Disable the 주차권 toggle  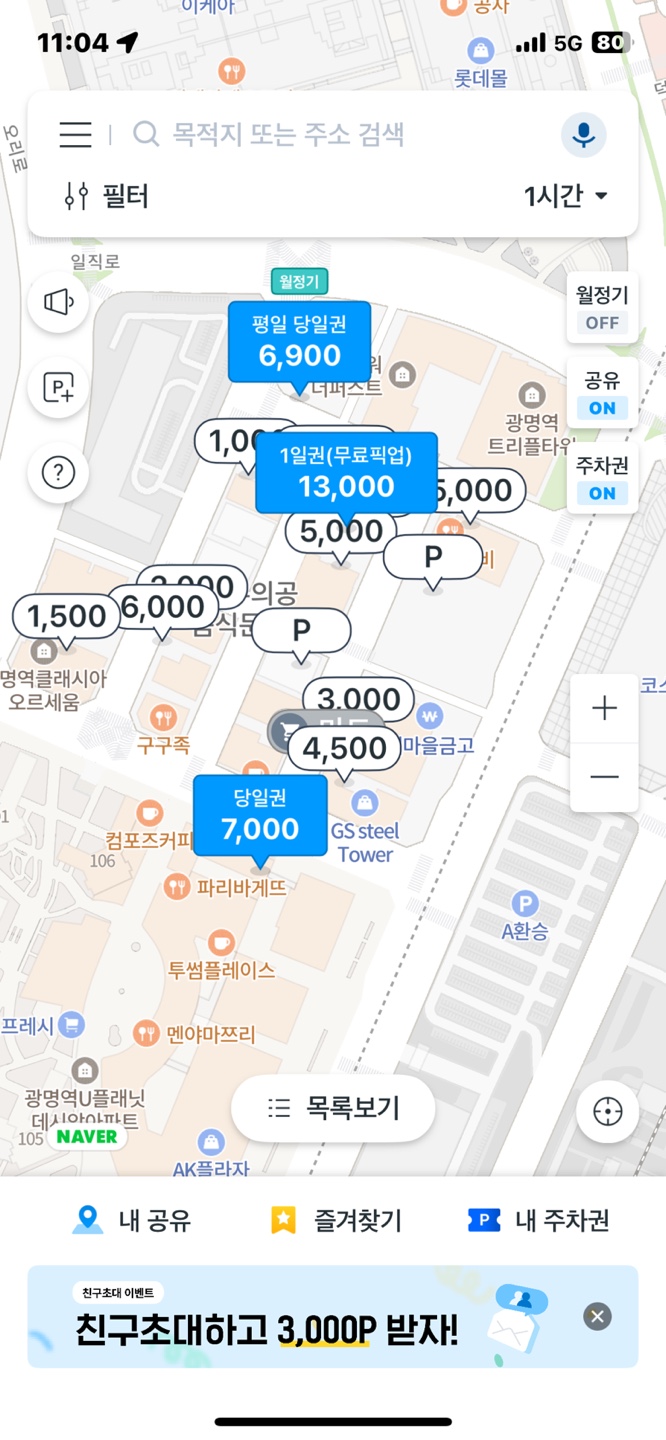(602, 479)
